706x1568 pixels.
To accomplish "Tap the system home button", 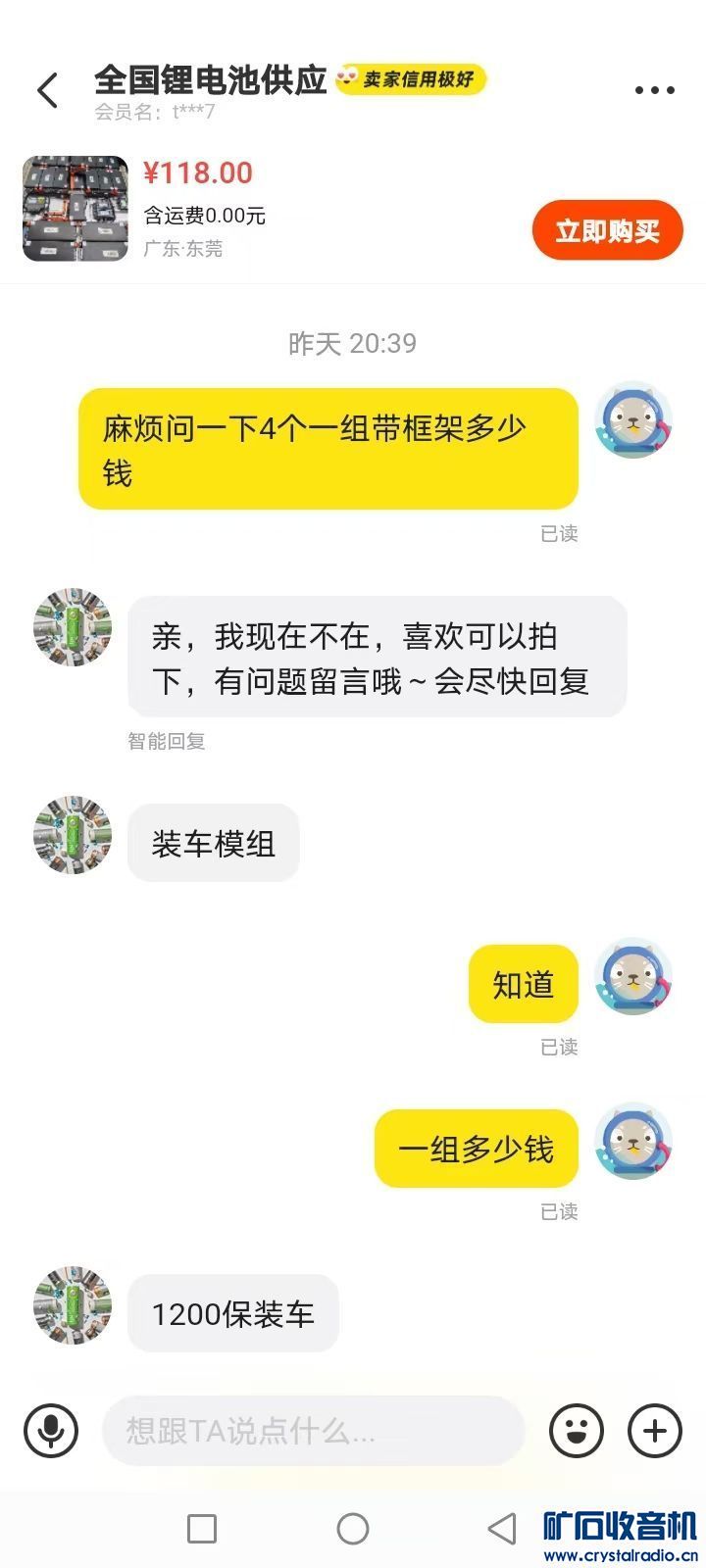I will point(353,1528).
